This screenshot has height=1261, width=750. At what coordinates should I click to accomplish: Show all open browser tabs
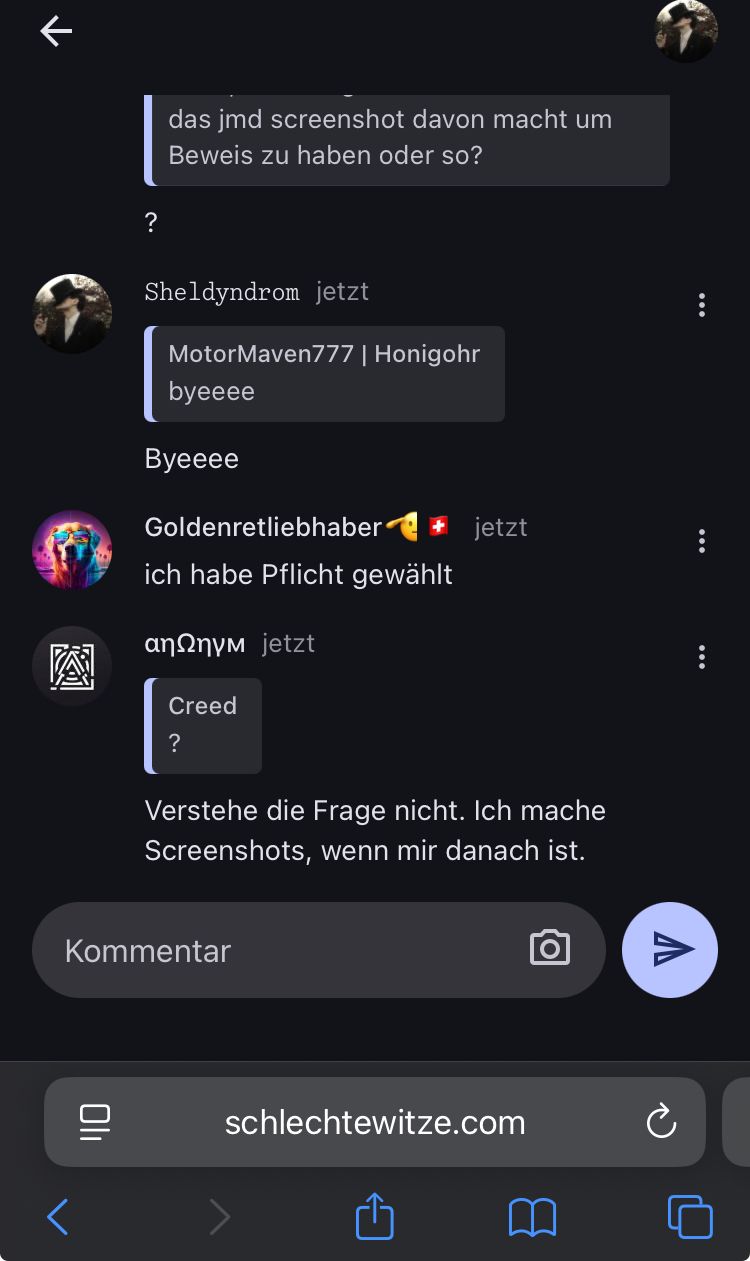tap(689, 1217)
